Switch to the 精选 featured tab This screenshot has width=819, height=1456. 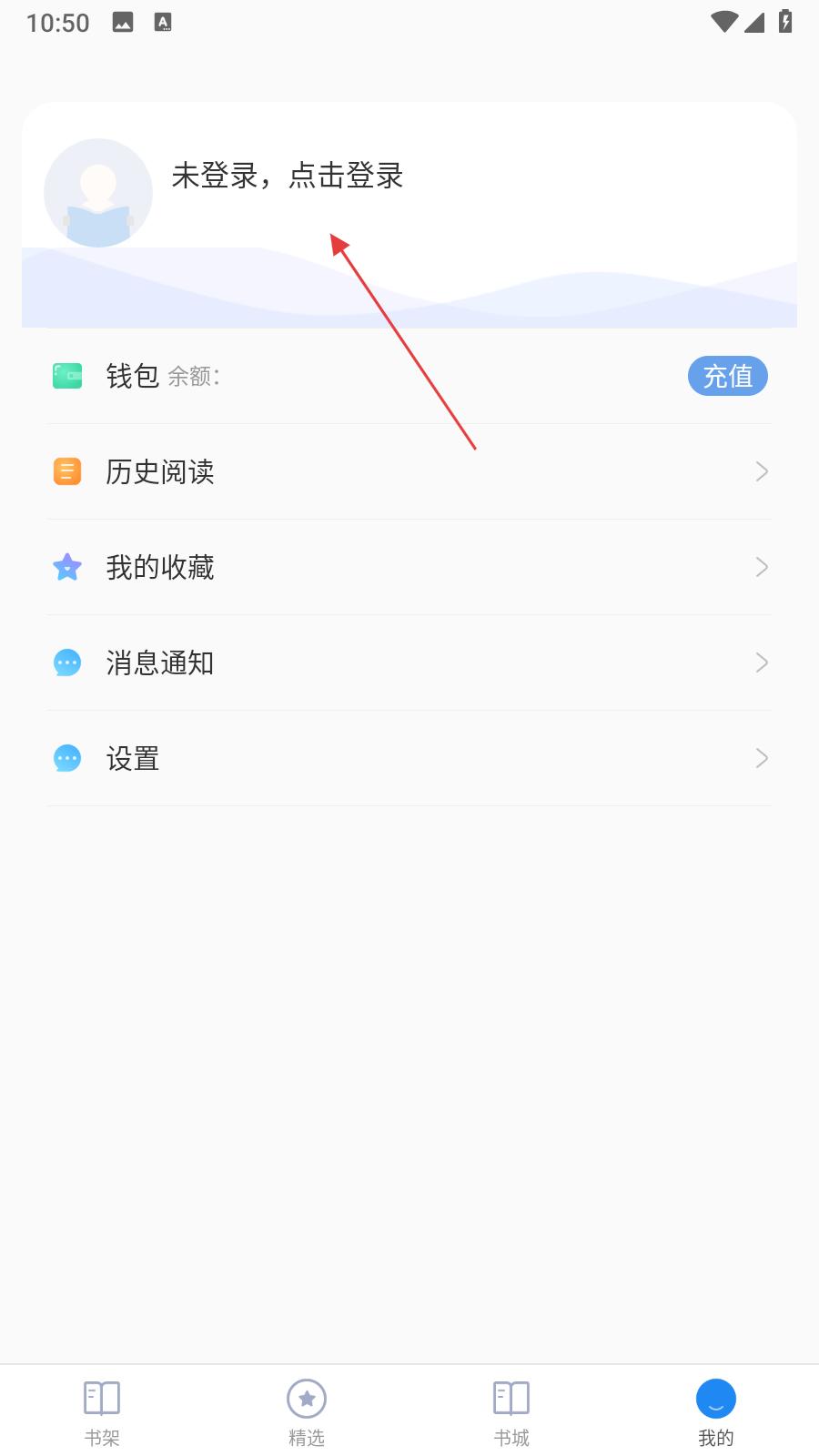coord(307,1412)
